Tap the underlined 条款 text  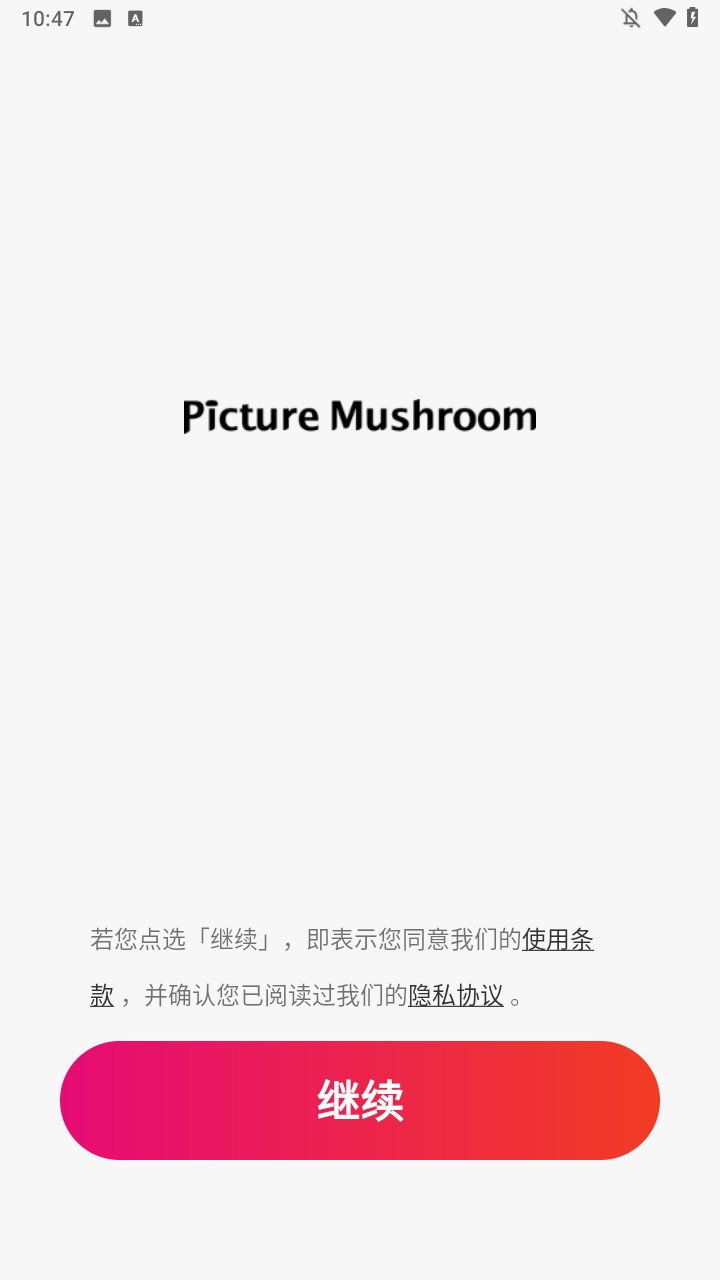[100, 996]
